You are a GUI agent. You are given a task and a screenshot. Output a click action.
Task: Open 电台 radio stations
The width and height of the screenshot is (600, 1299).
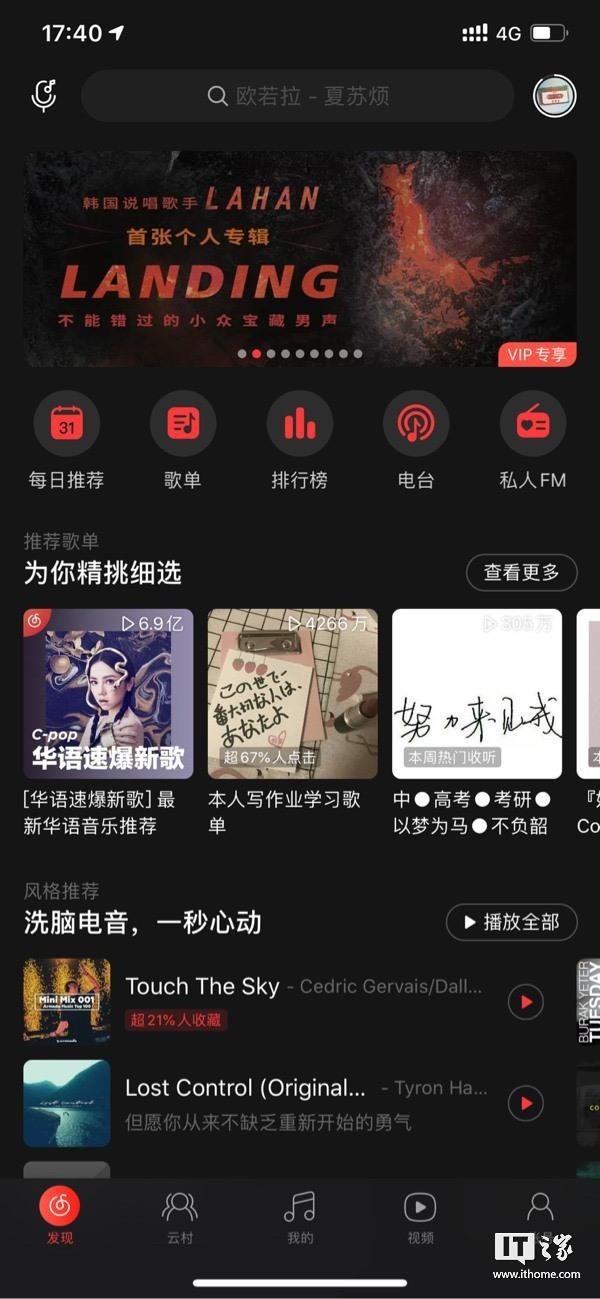[416, 424]
